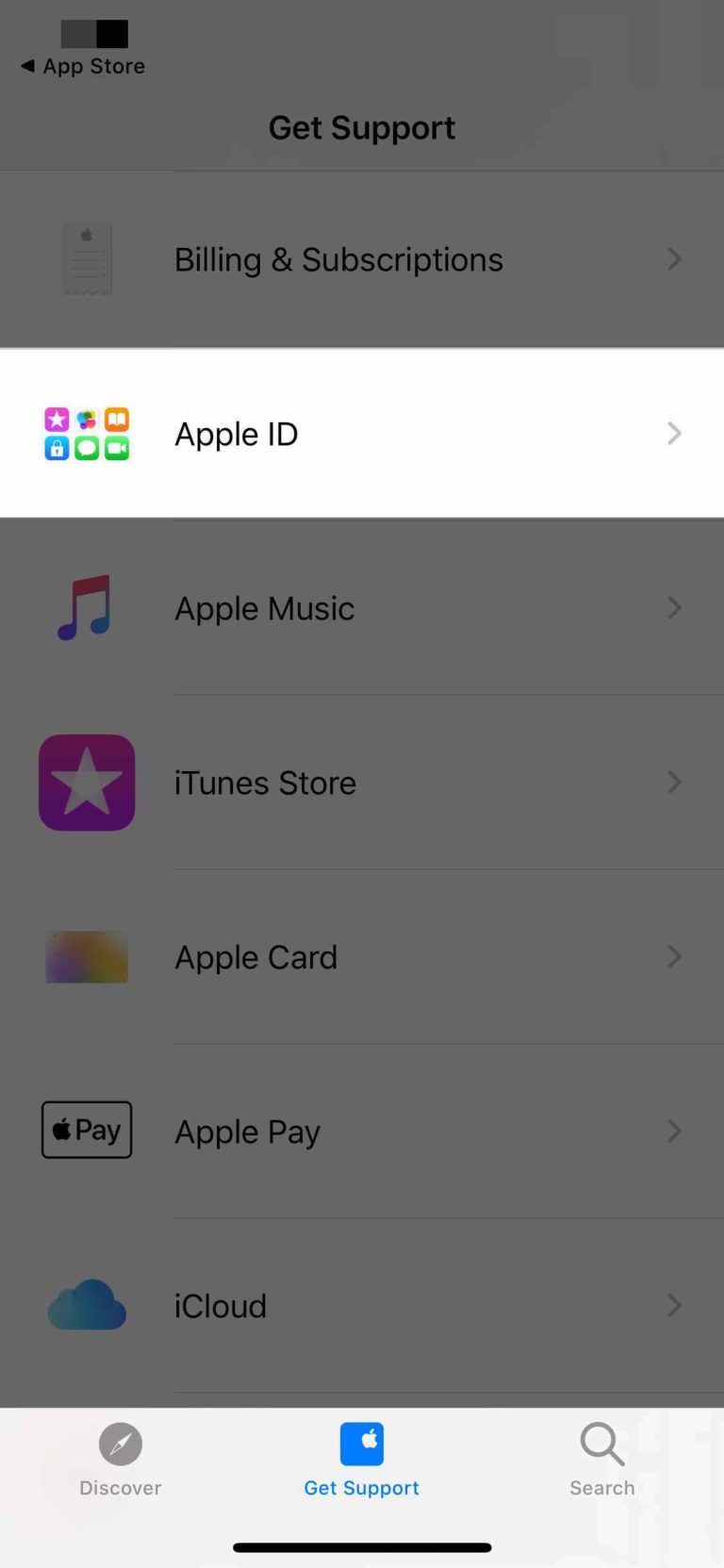Select the Apple Music note icon
Screen dimensions: 724x1568
[87, 607]
